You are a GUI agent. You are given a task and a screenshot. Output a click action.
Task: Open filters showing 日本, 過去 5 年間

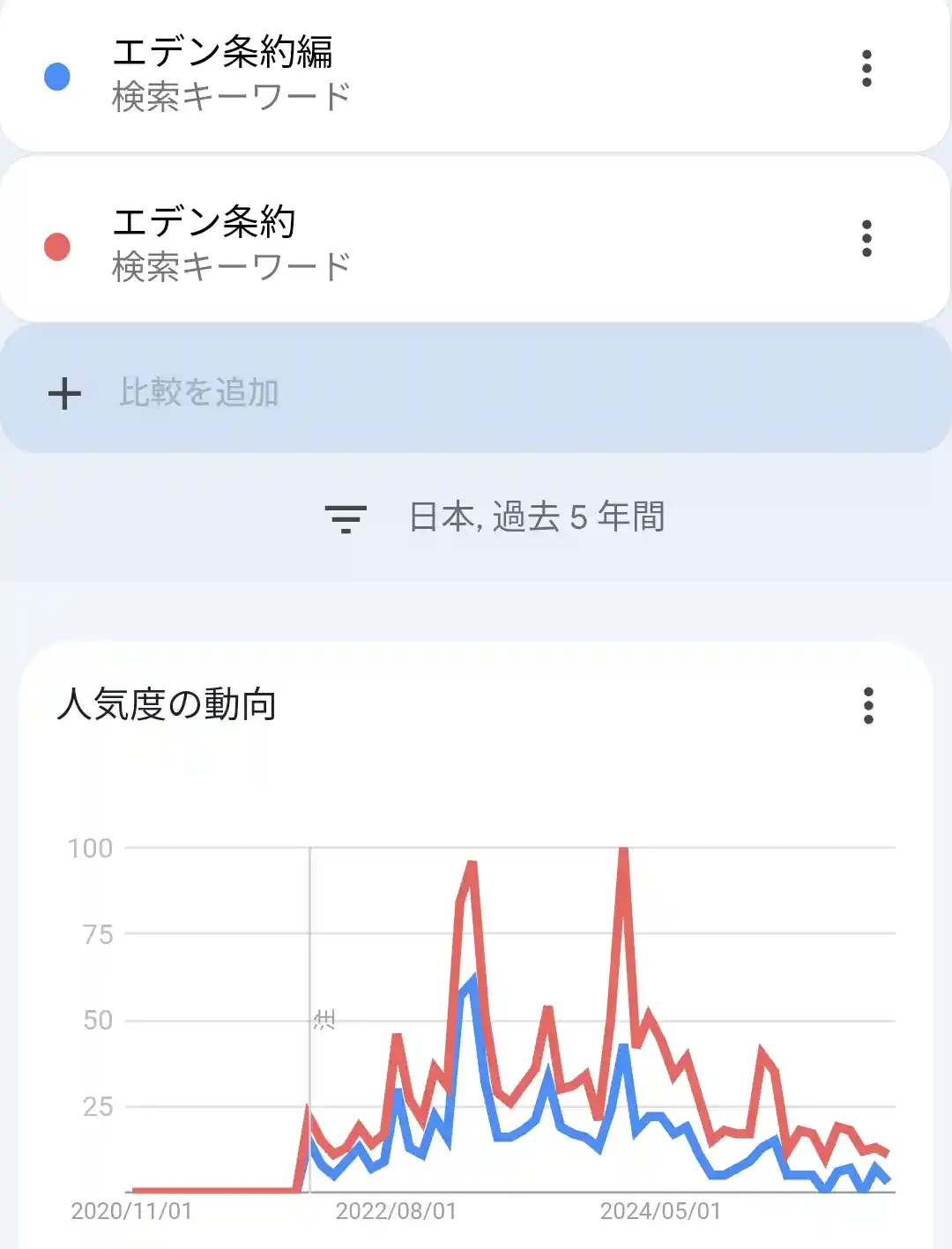coord(494,517)
